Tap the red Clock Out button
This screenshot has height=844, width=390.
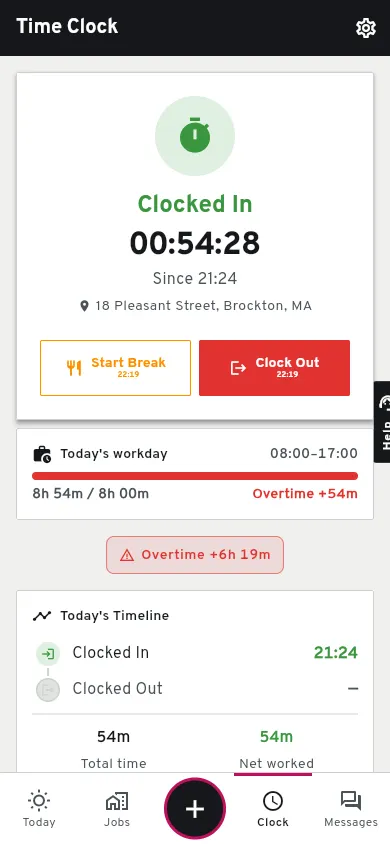(x=274, y=368)
